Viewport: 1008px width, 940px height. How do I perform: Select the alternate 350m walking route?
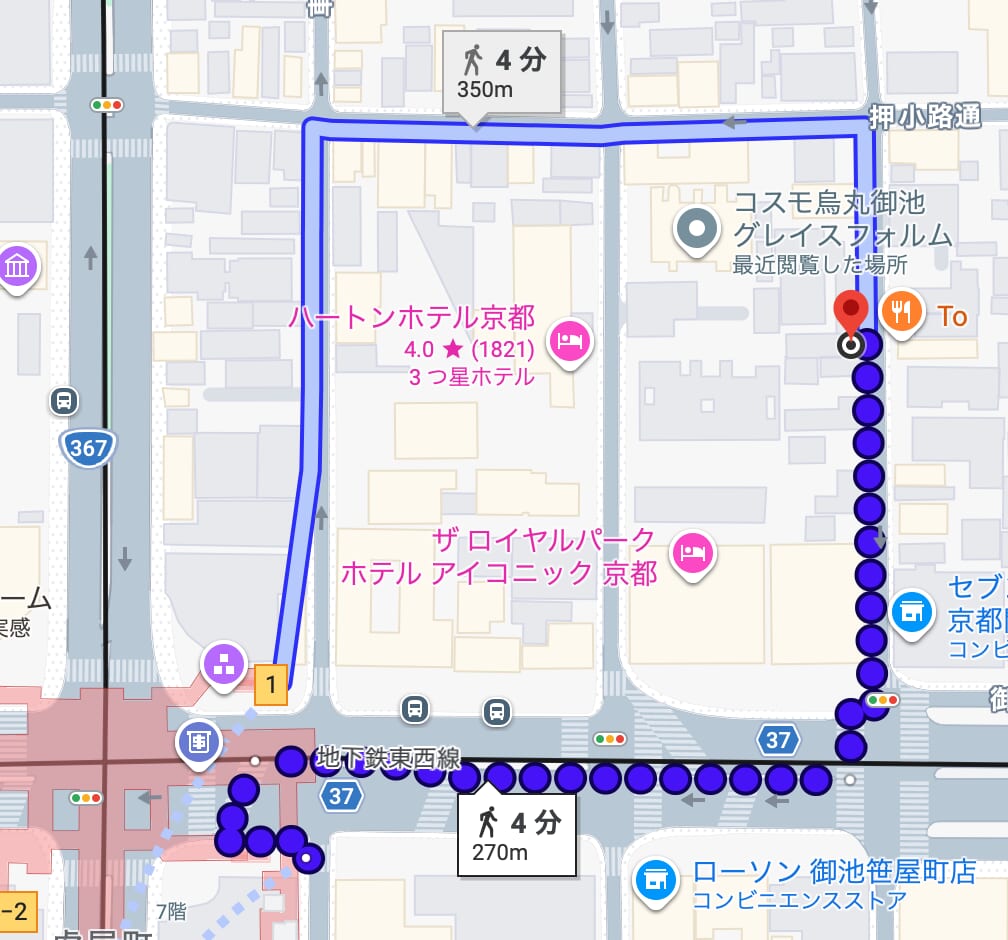click(502, 73)
